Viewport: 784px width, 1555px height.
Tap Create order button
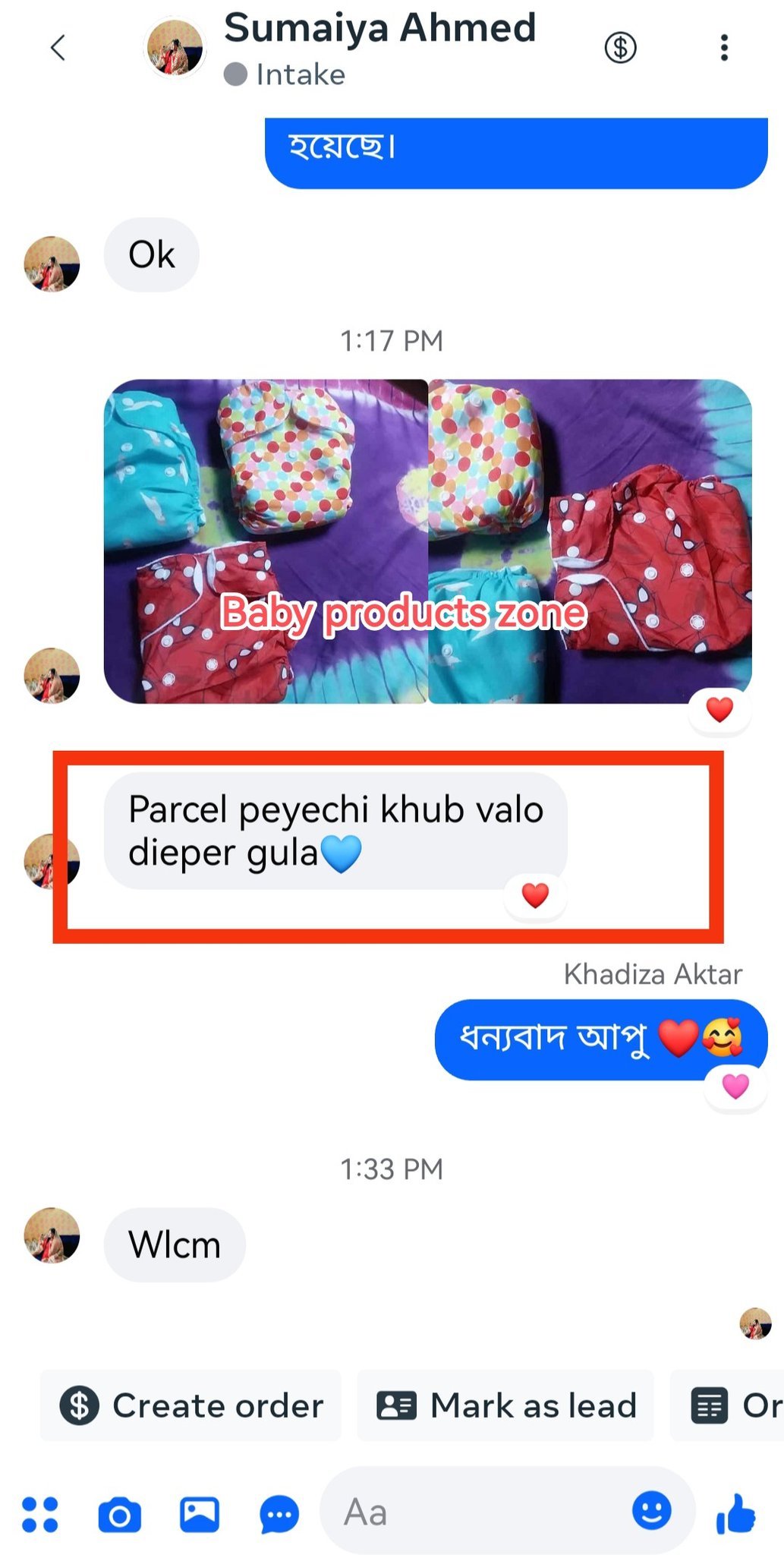pos(191,1405)
